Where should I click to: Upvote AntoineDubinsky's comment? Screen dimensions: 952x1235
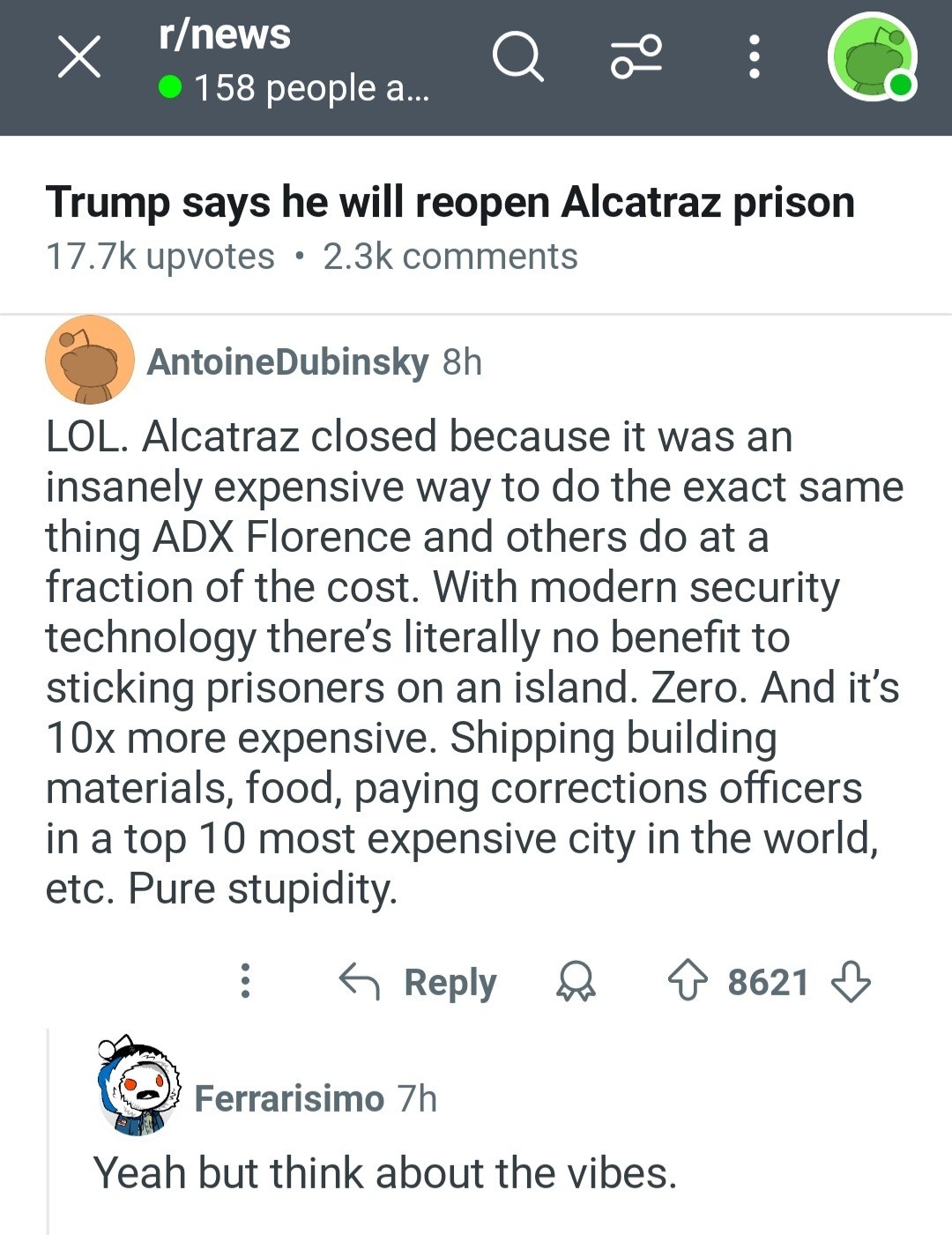688,981
